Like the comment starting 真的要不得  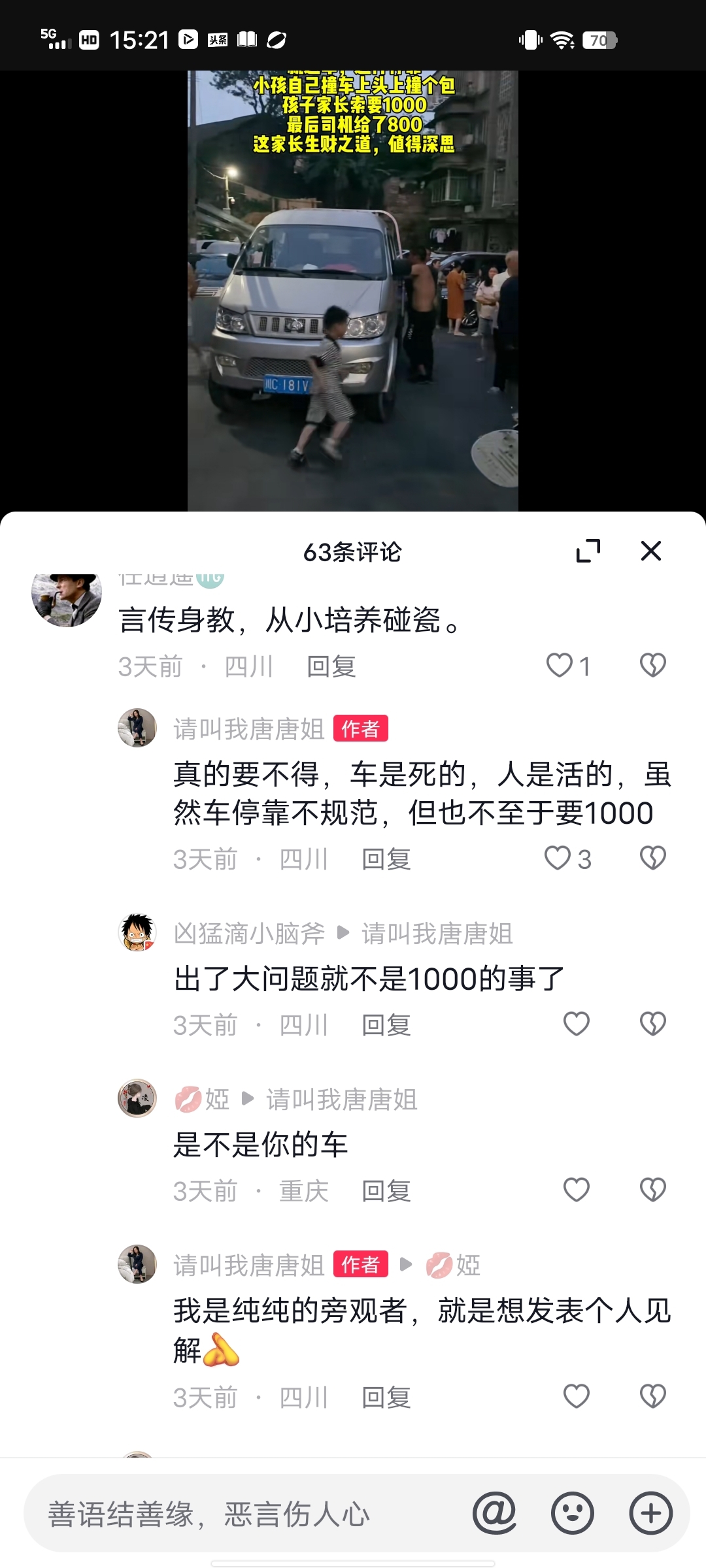558,858
